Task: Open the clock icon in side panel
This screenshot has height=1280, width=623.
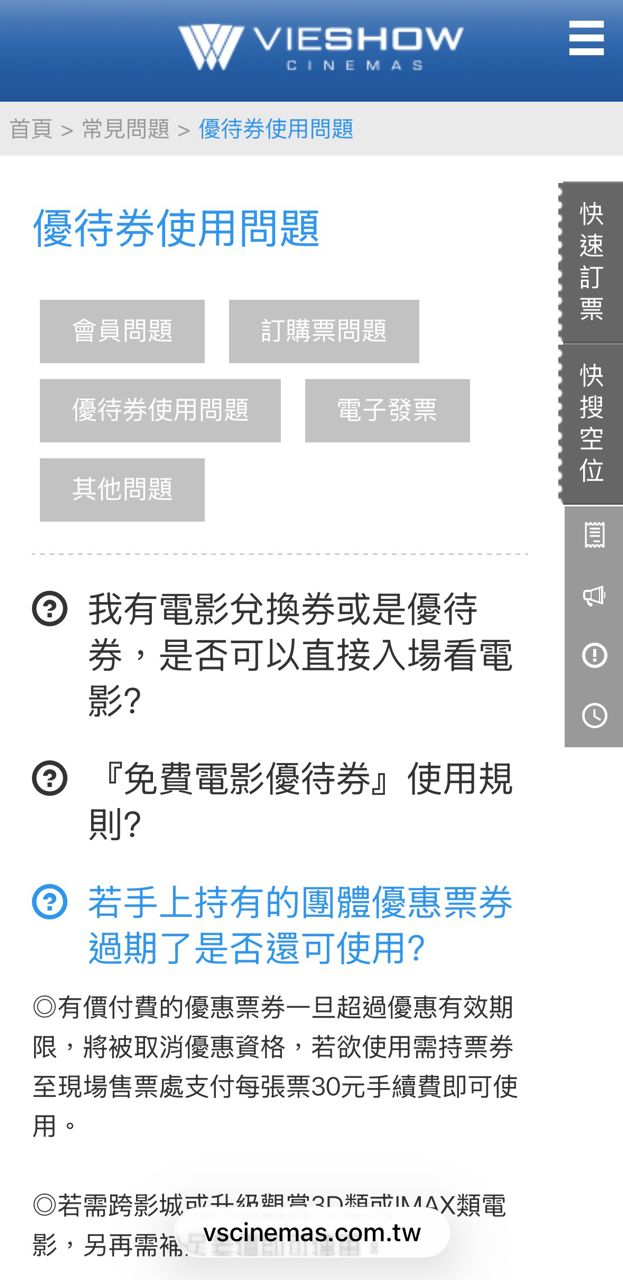Action: tap(594, 715)
